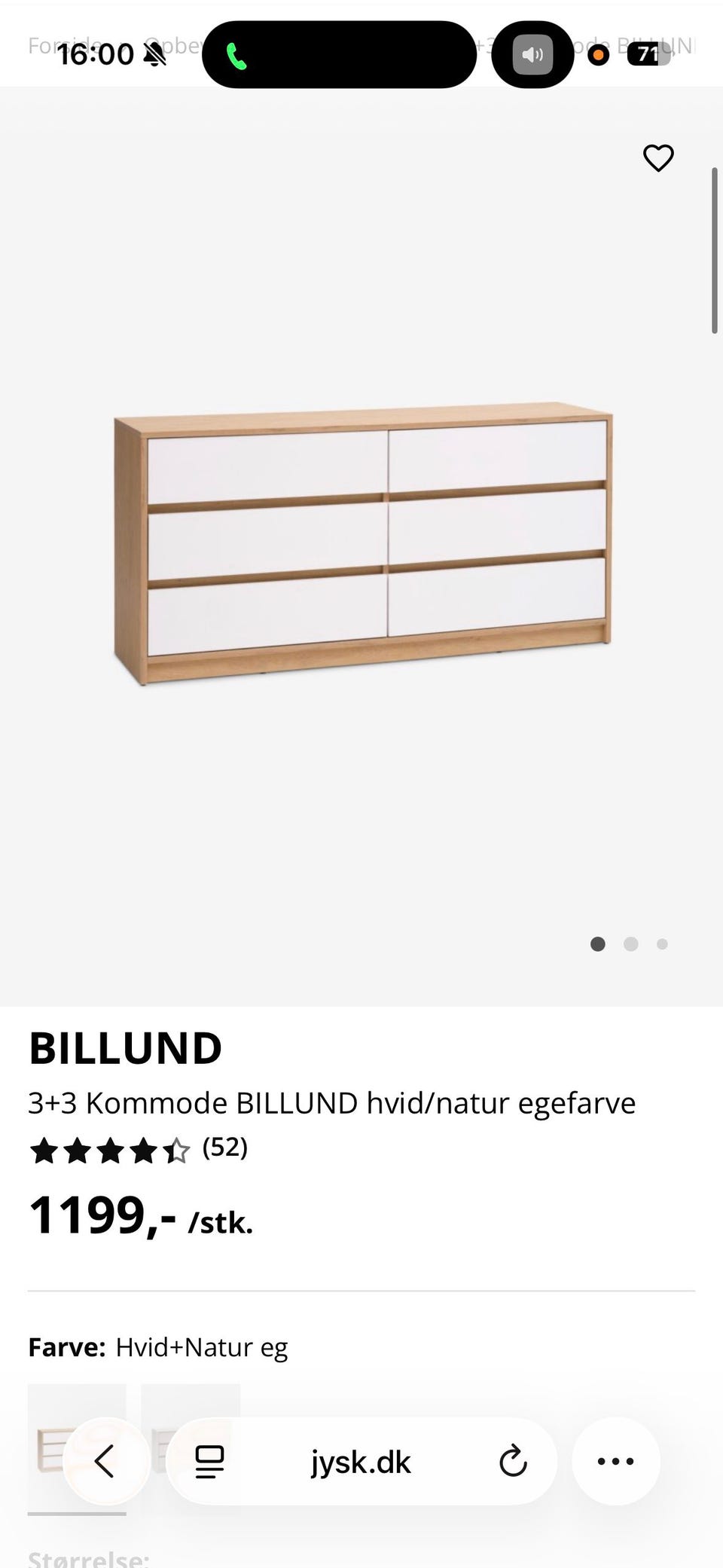The height and width of the screenshot is (1568, 723).
Task: Select the second image carousel dot
Action: [x=631, y=943]
